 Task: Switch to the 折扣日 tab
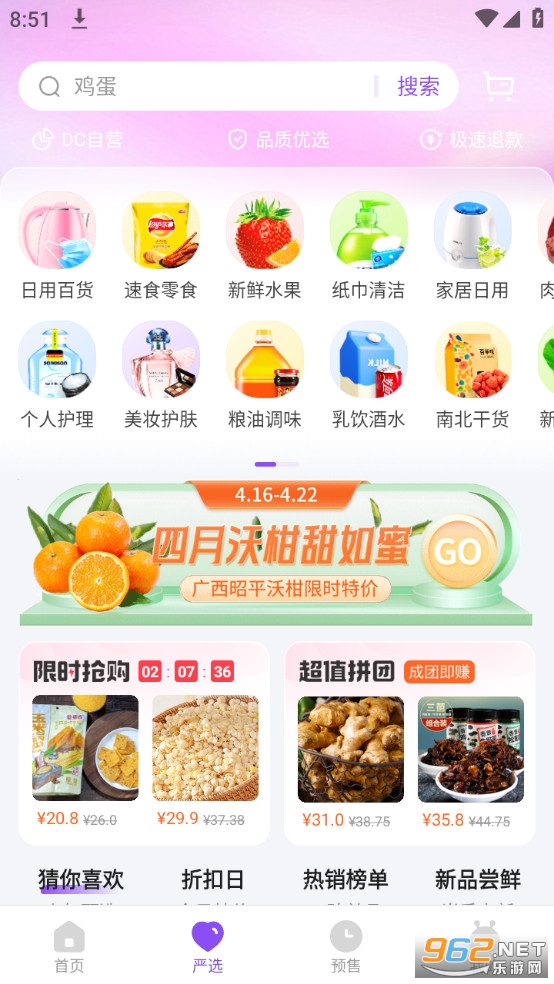(213, 880)
